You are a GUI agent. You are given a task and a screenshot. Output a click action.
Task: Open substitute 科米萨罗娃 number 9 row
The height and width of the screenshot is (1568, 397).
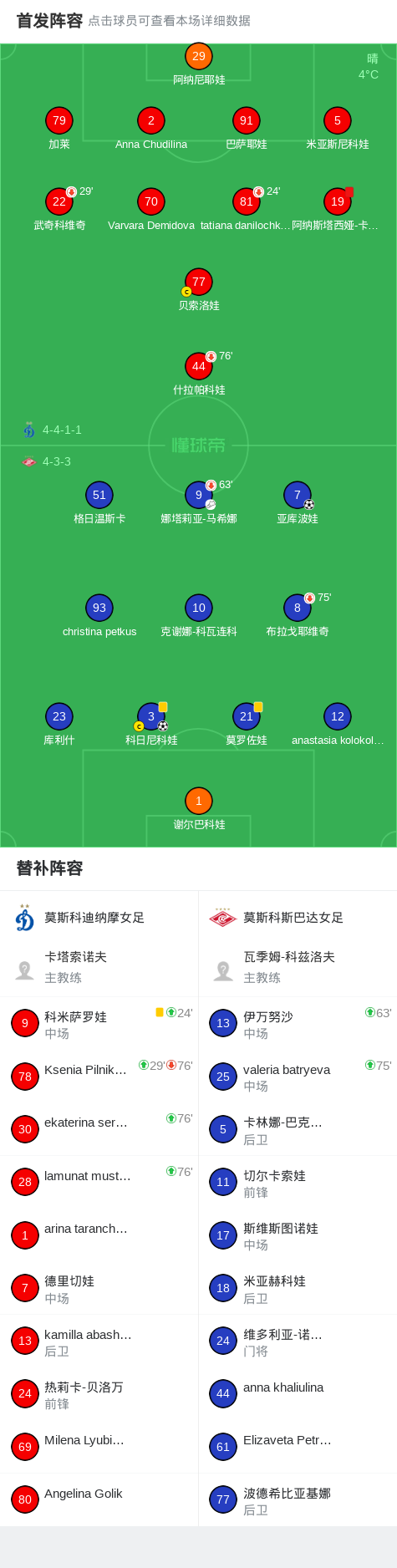click(x=99, y=1024)
